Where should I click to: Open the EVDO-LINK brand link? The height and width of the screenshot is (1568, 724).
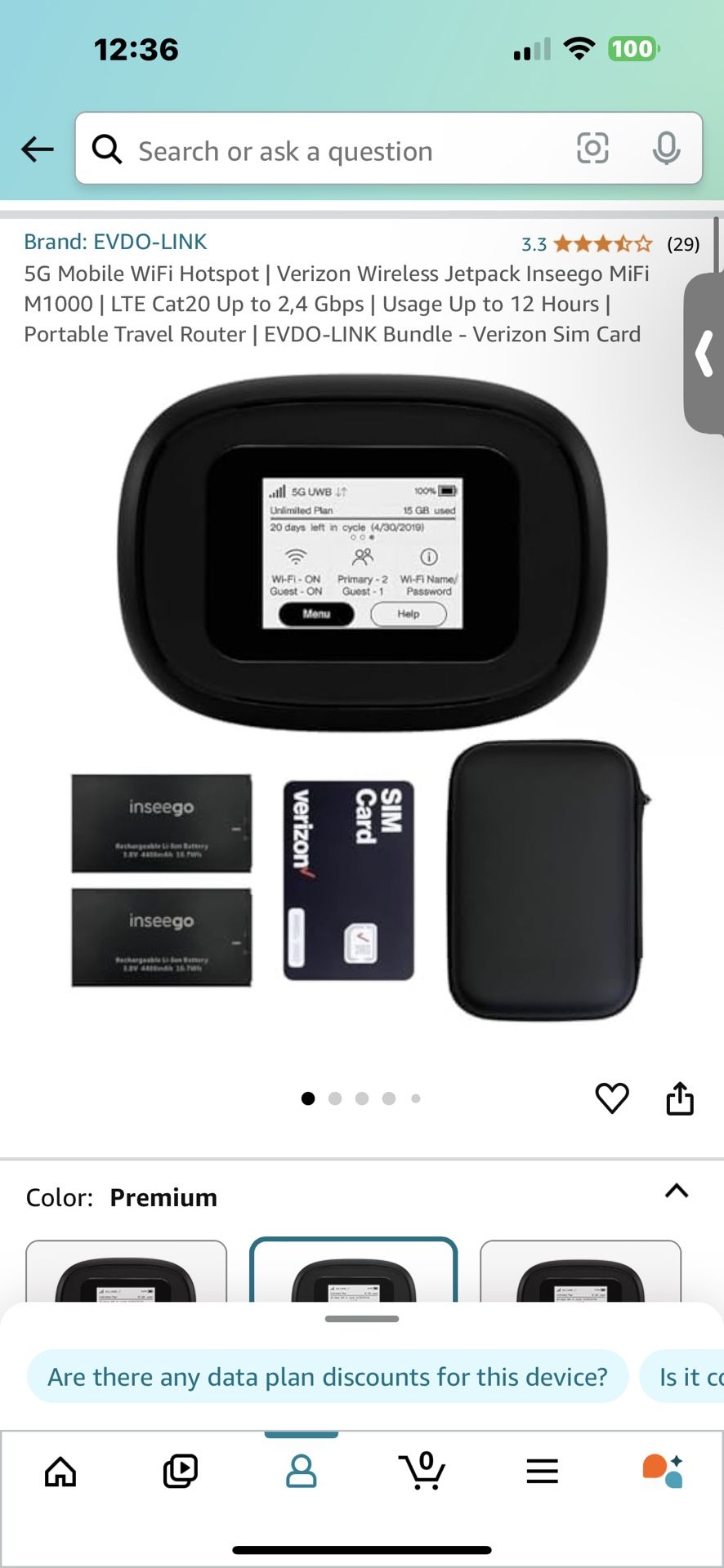pos(115,242)
